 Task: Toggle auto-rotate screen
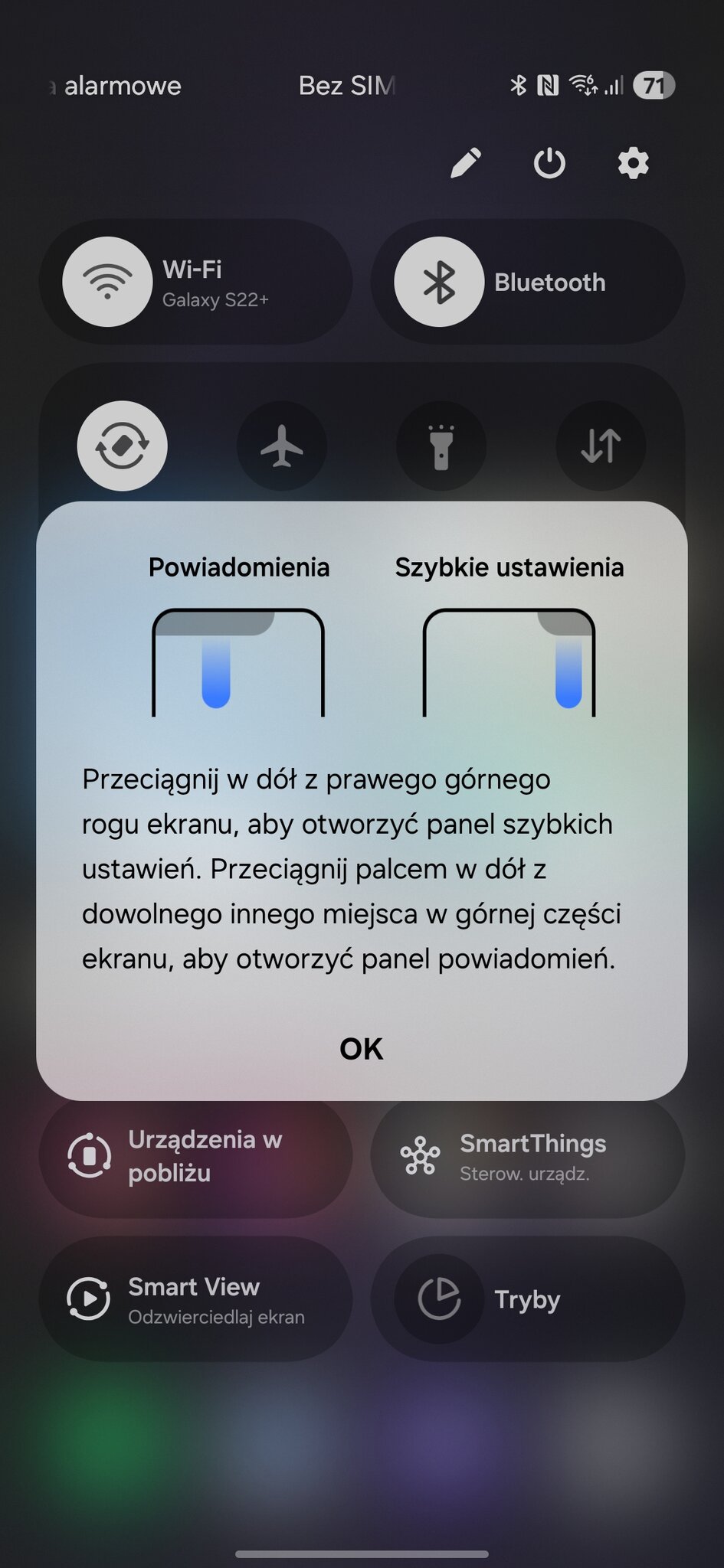(x=123, y=446)
